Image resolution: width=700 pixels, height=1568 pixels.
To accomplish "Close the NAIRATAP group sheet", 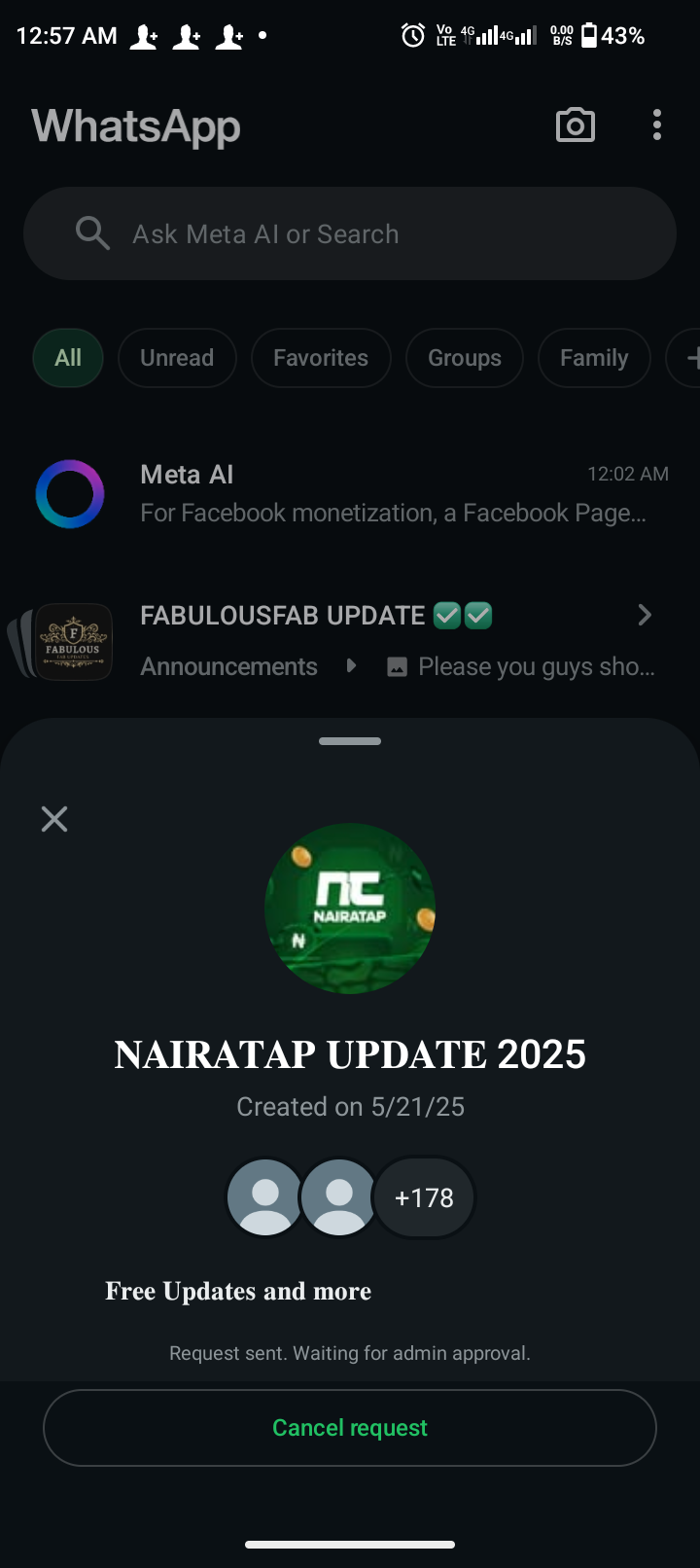I will point(54,819).
